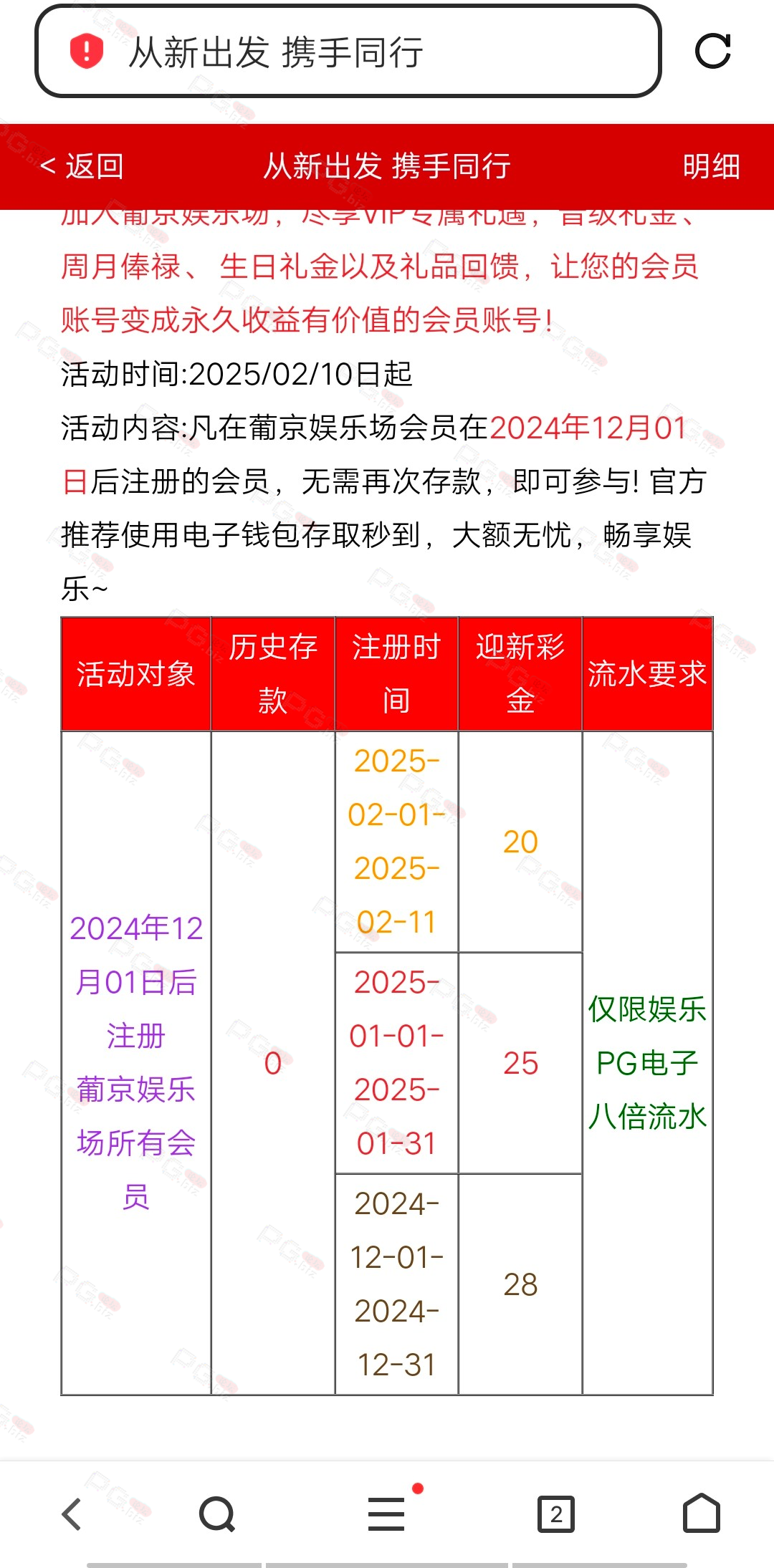Reload the page with the refresh icon
The width and height of the screenshot is (774, 1568).
(x=713, y=52)
